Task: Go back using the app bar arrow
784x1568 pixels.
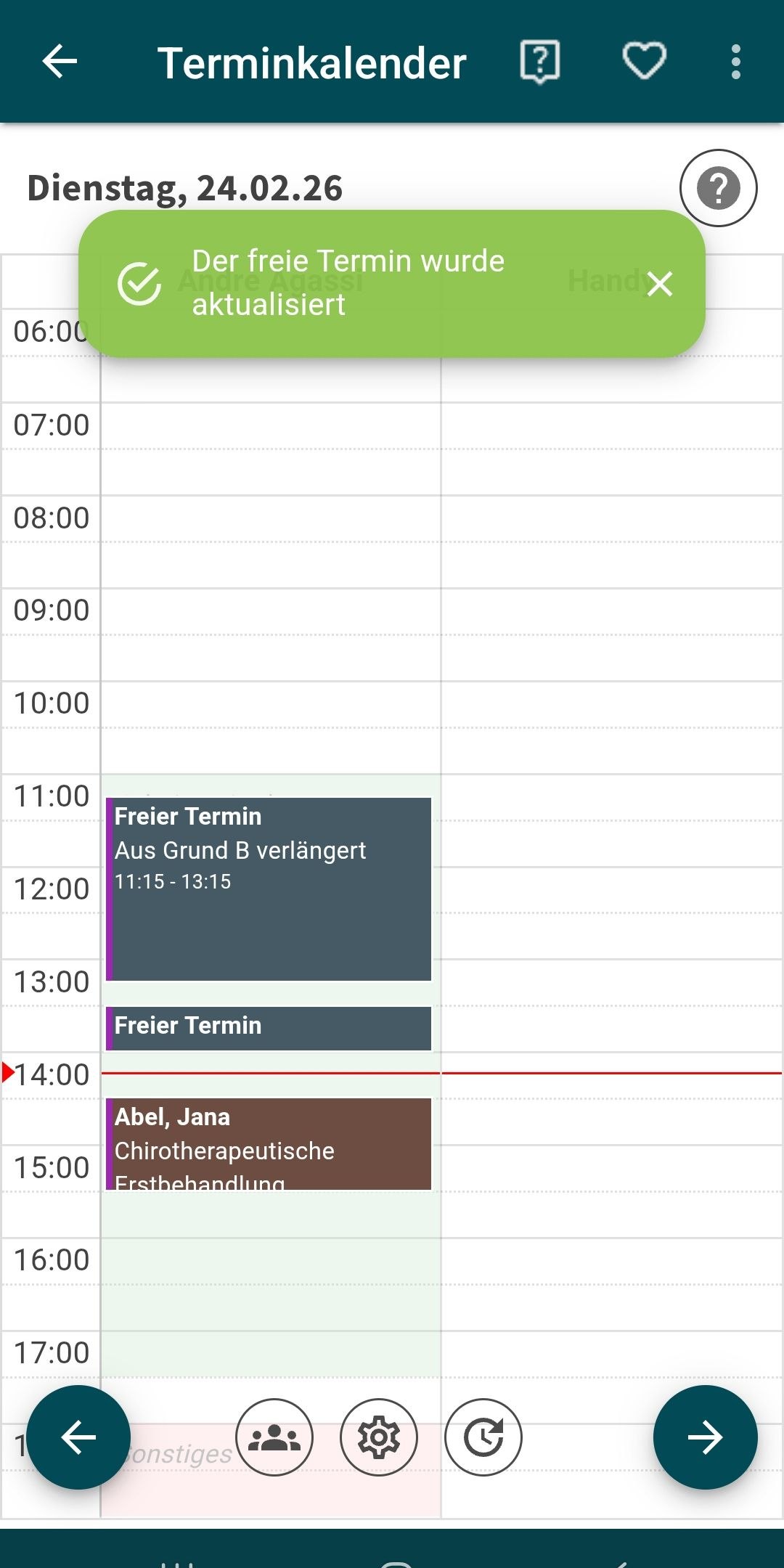Action: coord(60,62)
